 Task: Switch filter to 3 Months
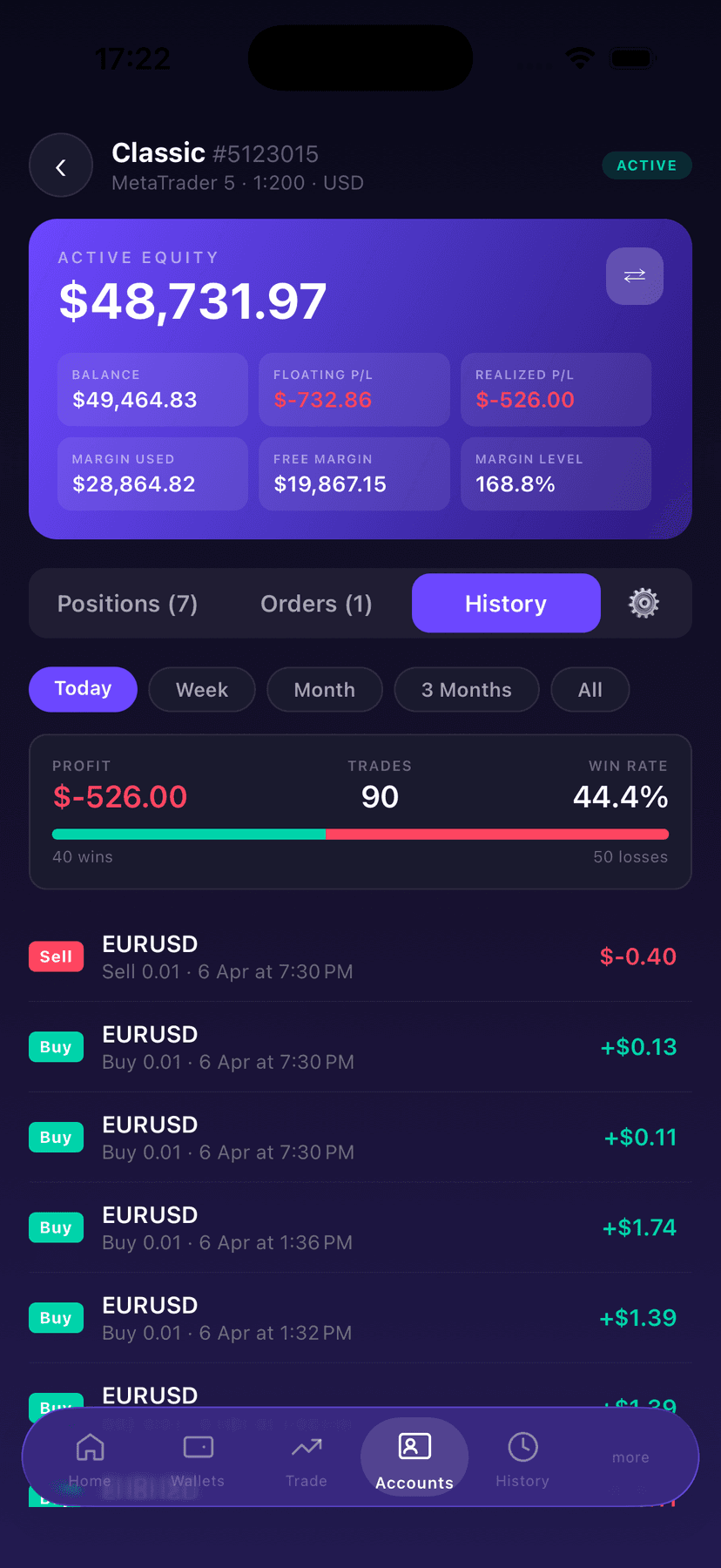[x=466, y=689]
